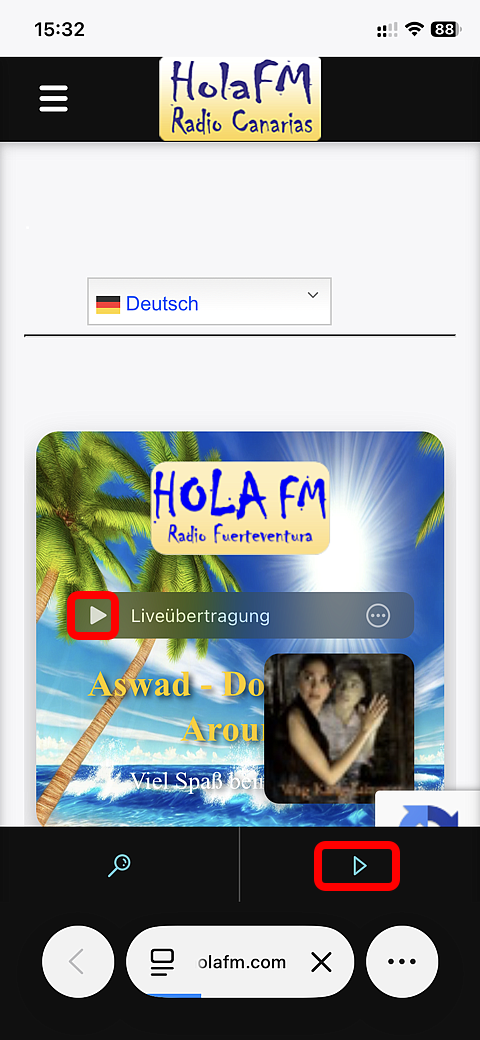Image resolution: width=480 pixels, height=1040 pixels.
Task: Tap the search magnifier in bottom bar
Action: 119,866
